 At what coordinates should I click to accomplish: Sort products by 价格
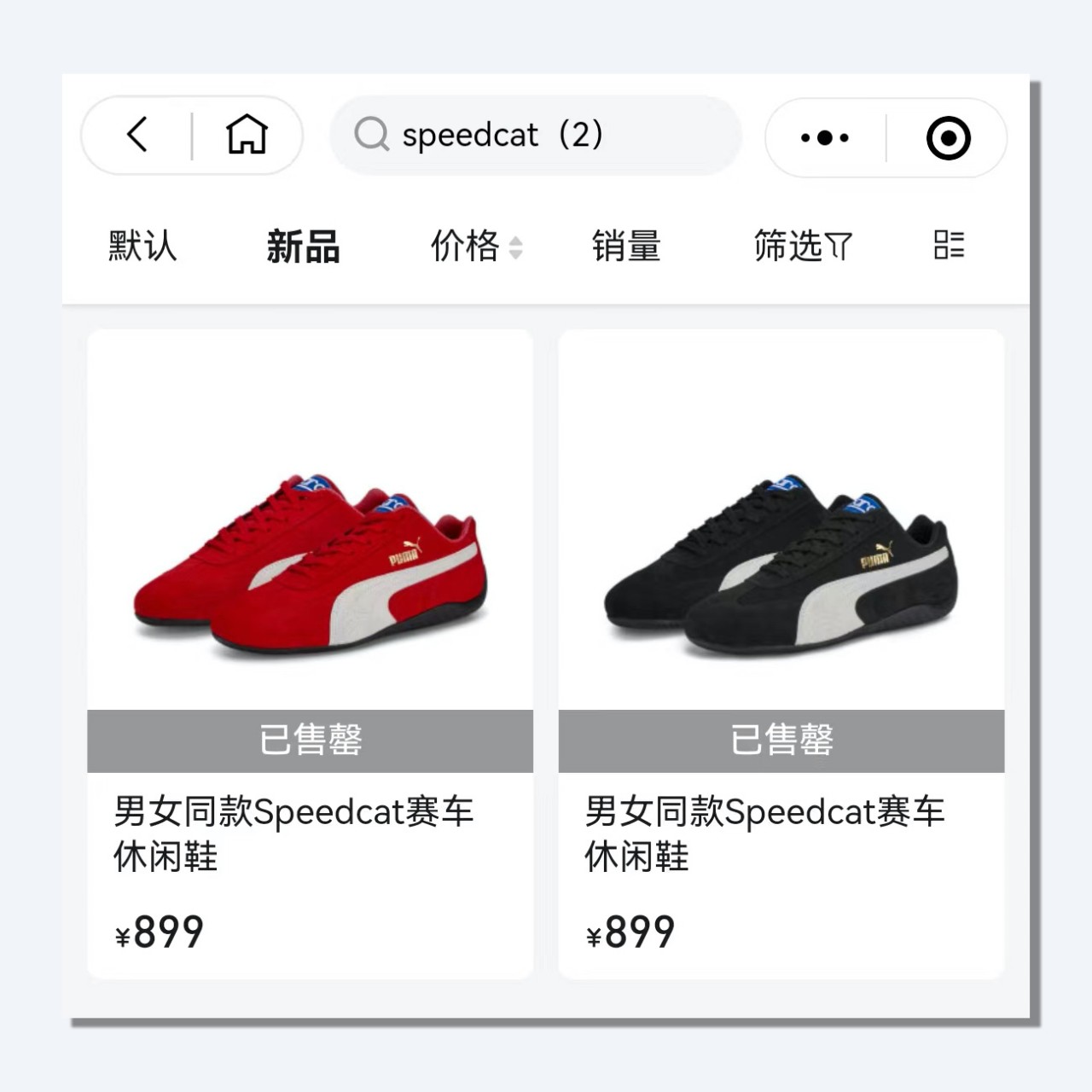(475, 247)
